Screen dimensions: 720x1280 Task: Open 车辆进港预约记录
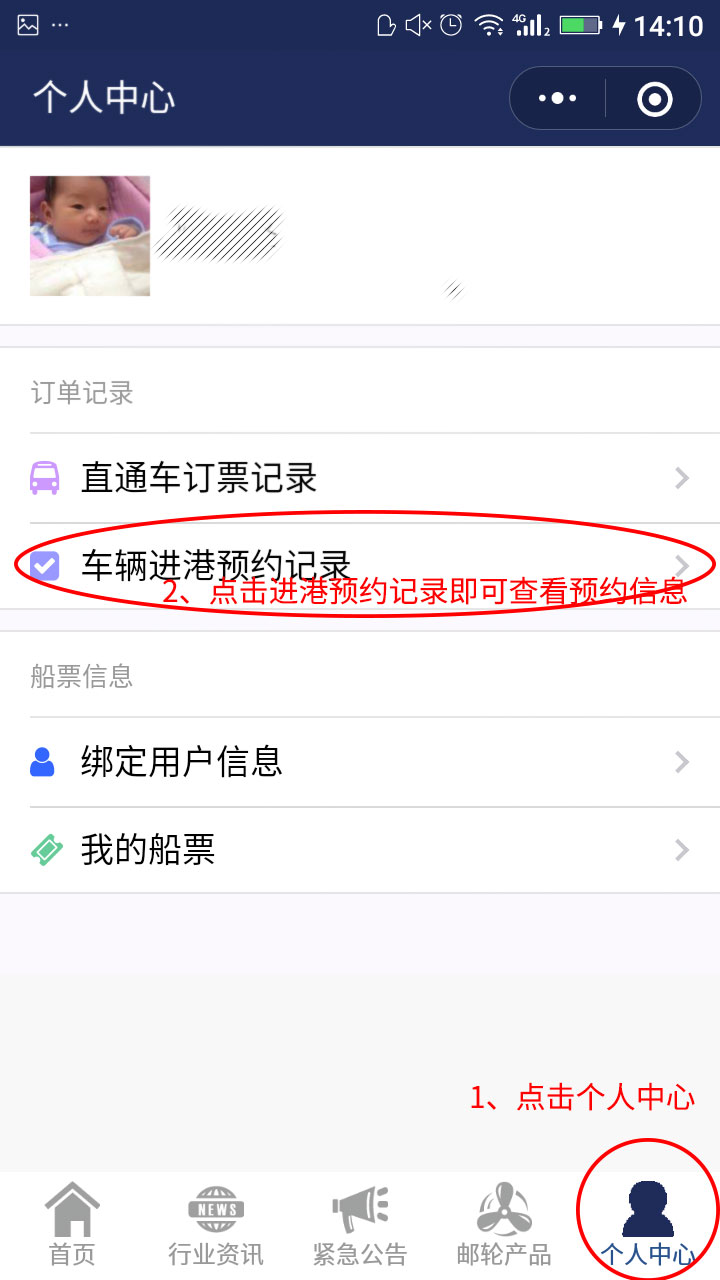pos(360,566)
